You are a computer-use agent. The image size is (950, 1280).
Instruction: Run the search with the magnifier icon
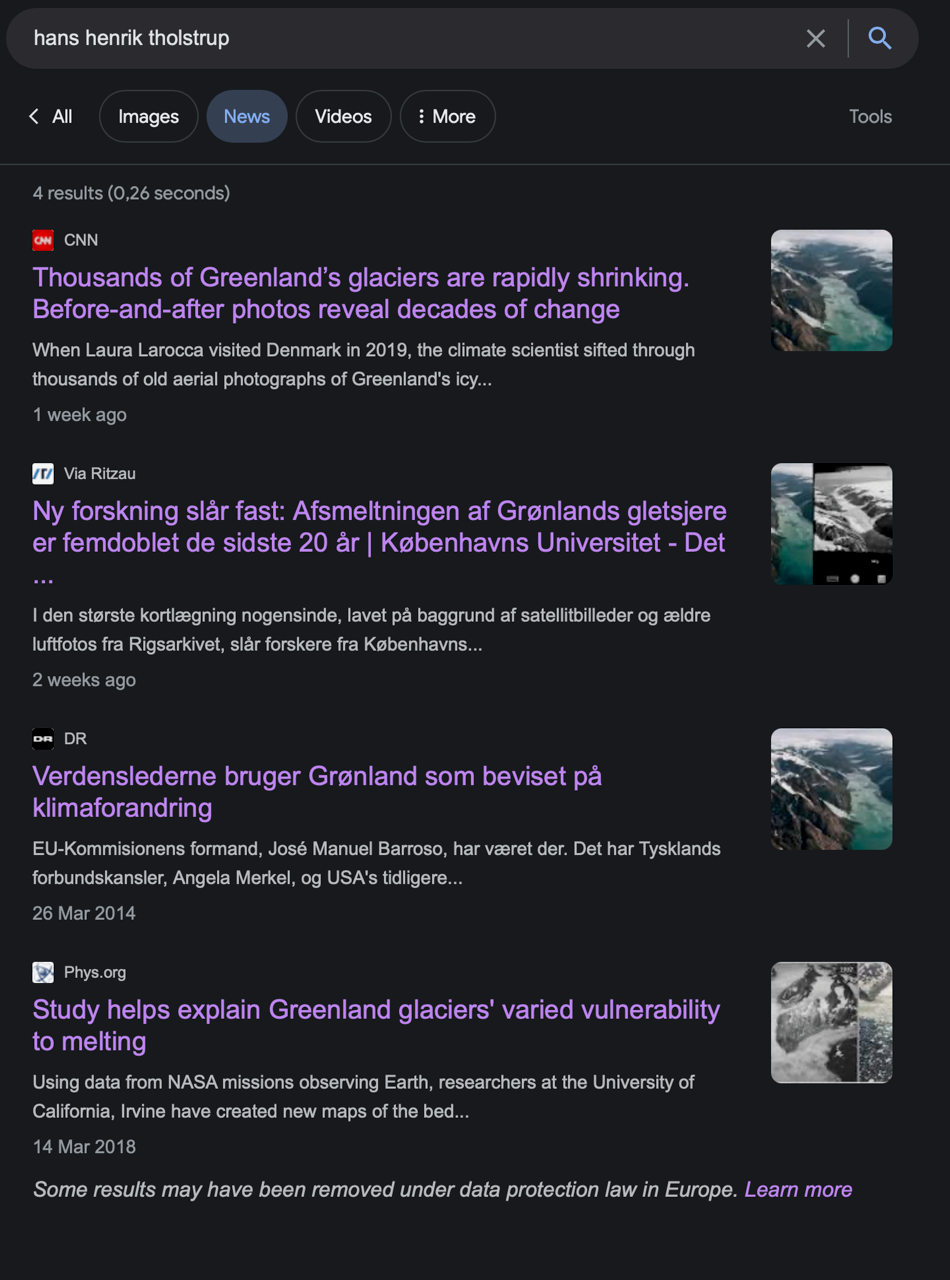[880, 38]
